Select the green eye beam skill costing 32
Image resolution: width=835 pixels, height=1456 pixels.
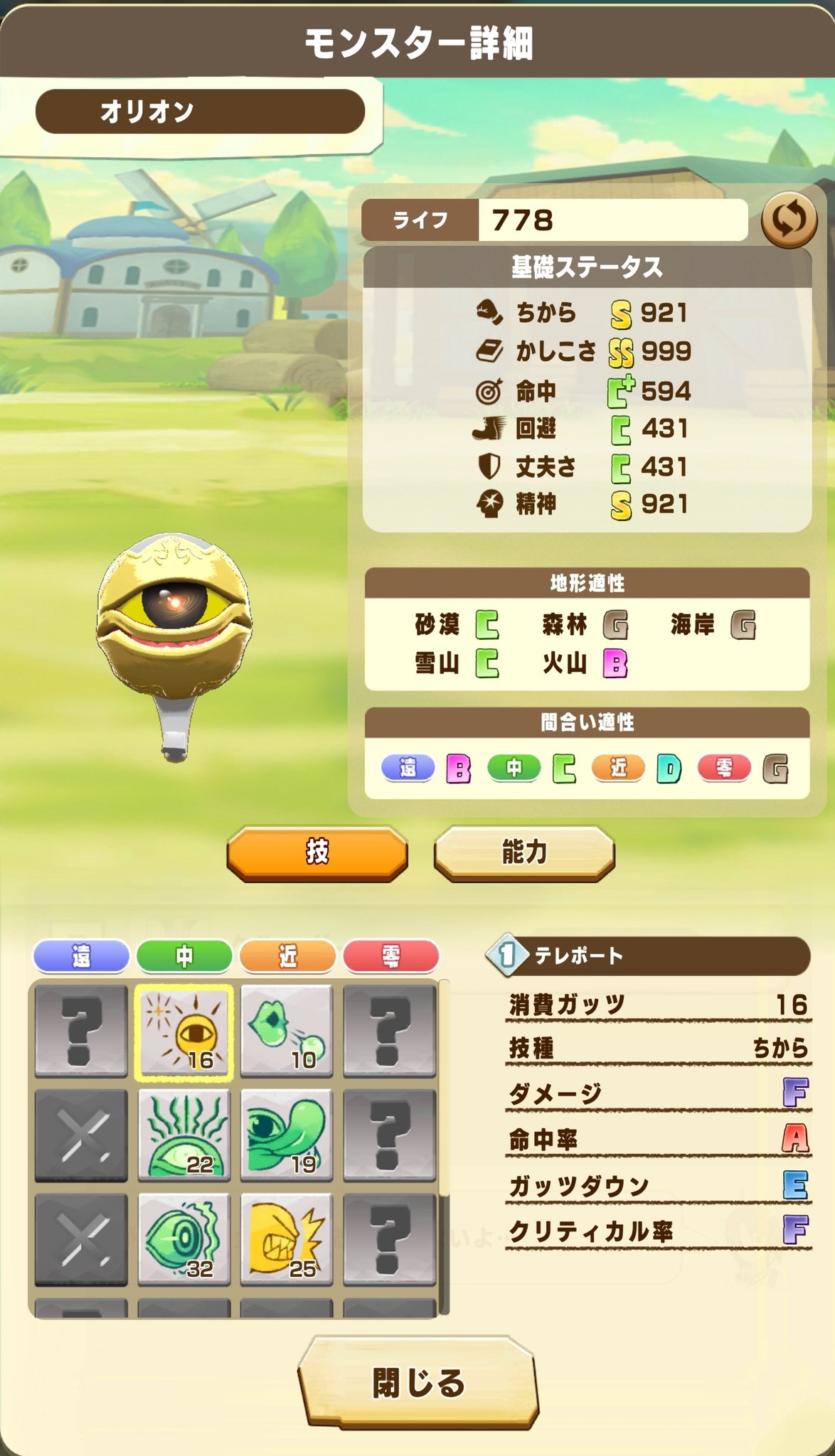(x=184, y=1238)
